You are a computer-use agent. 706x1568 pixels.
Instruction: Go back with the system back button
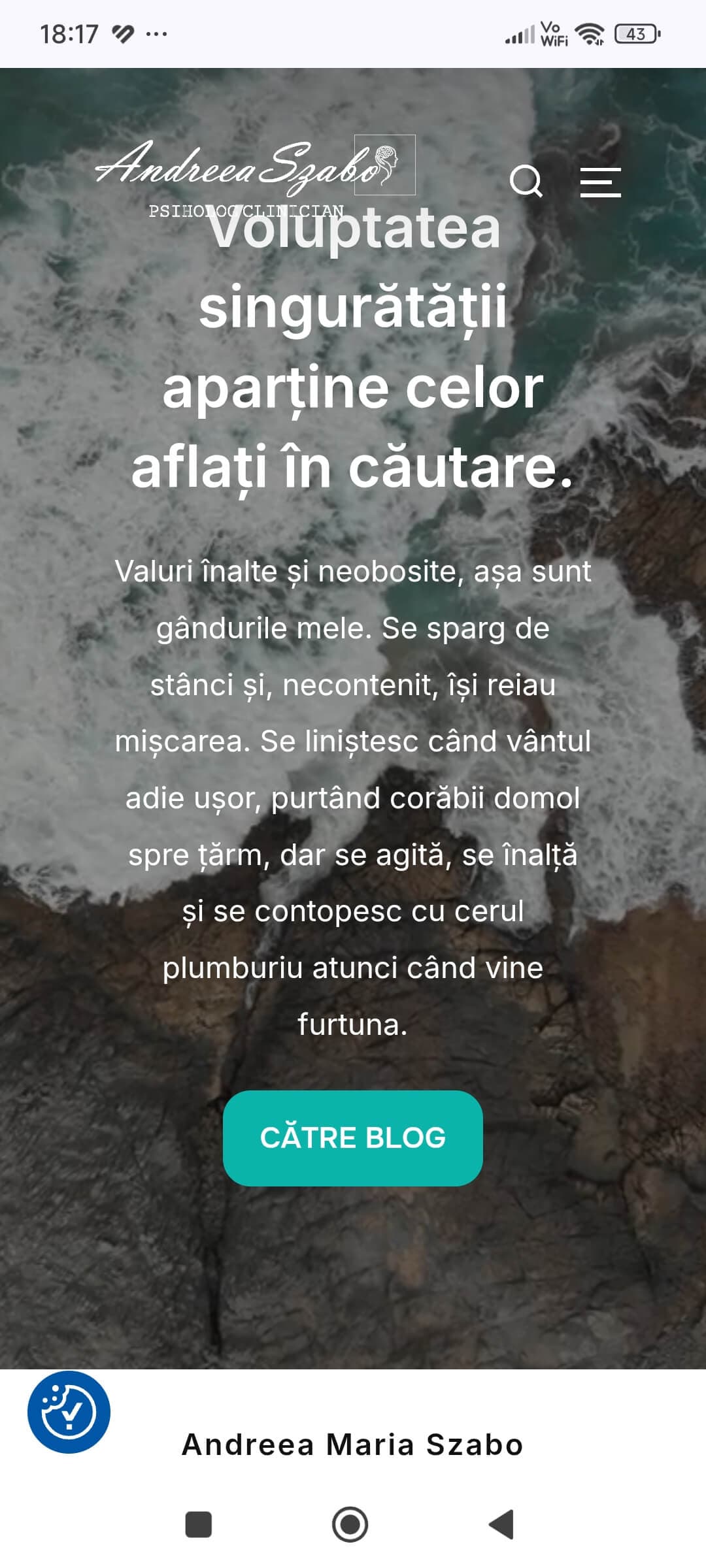pyautogui.click(x=502, y=1524)
